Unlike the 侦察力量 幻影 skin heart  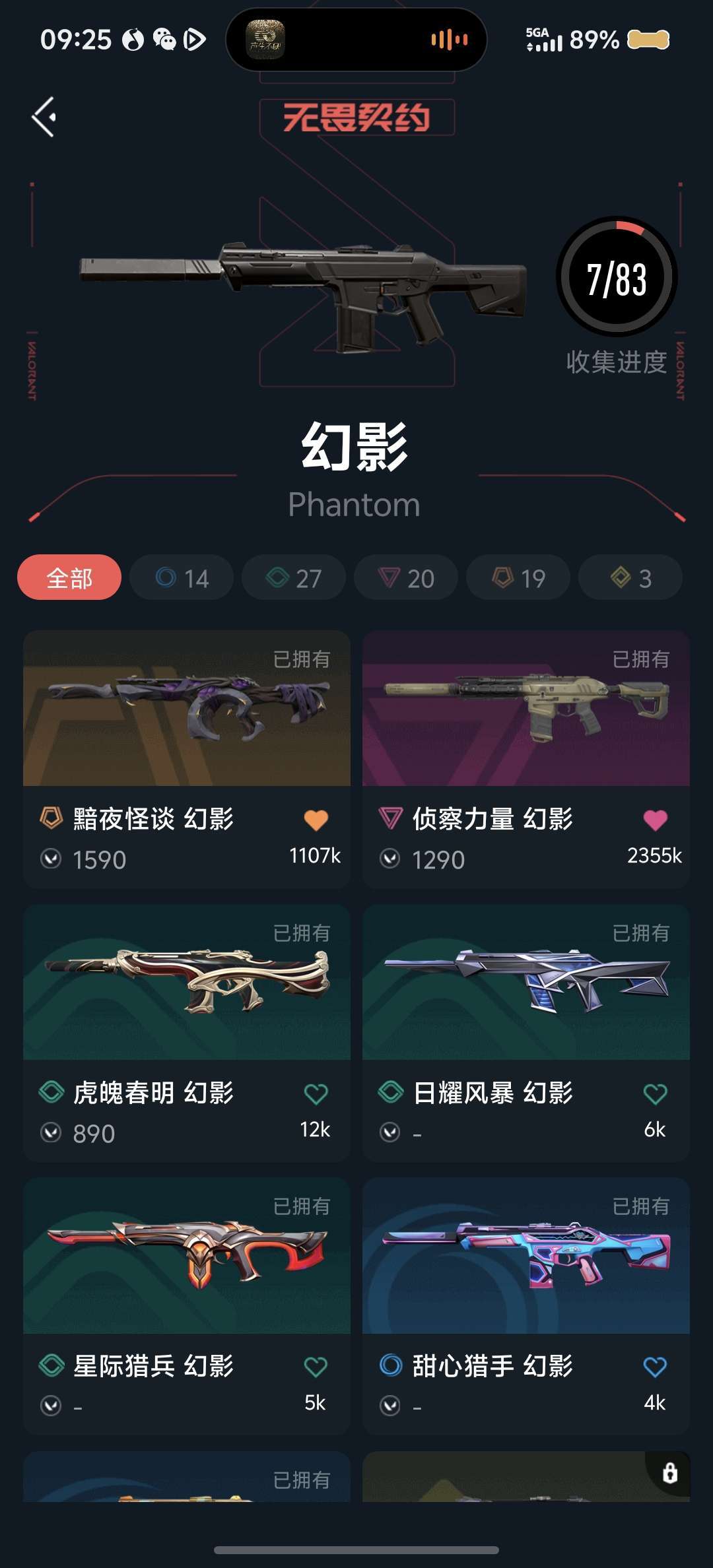pos(655,820)
